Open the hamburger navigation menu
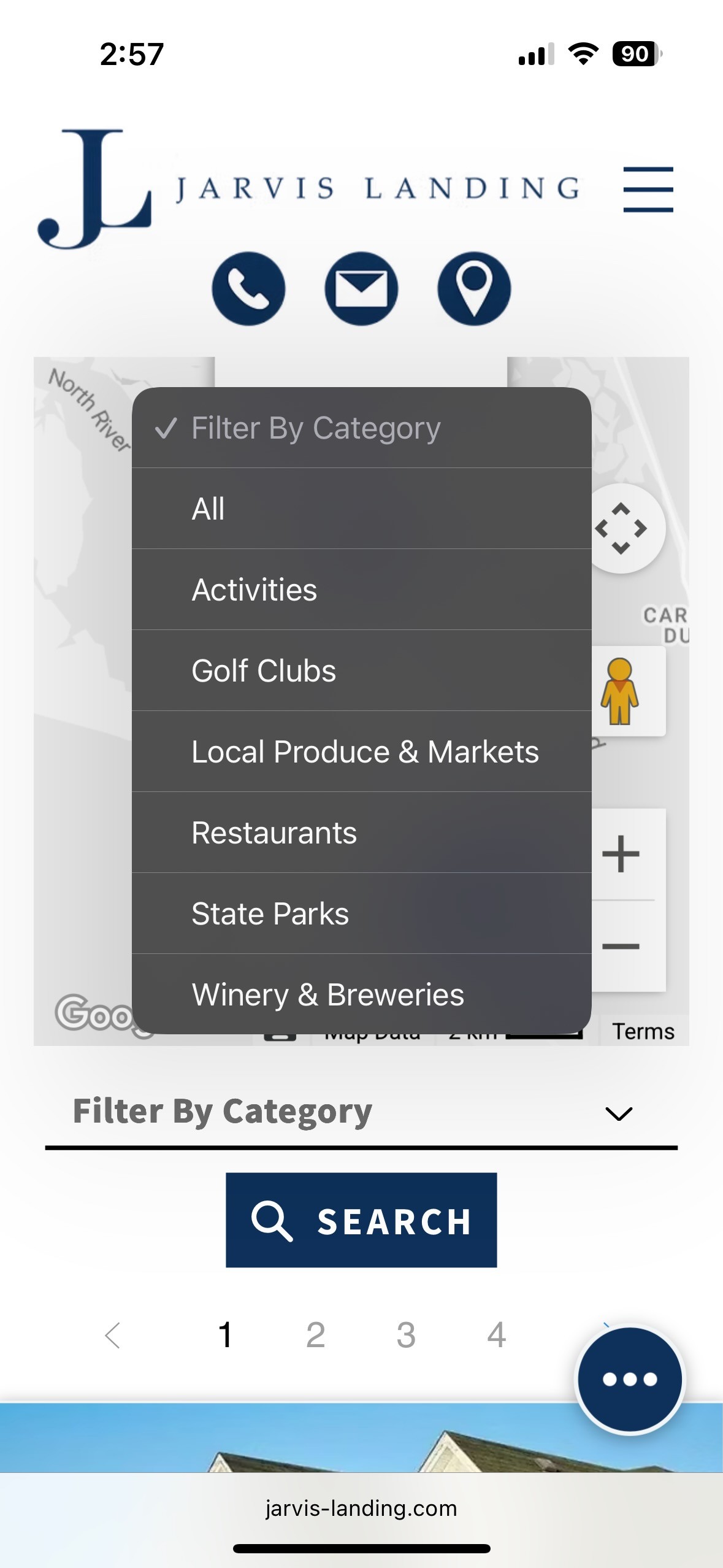 click(x=648, y=189)
